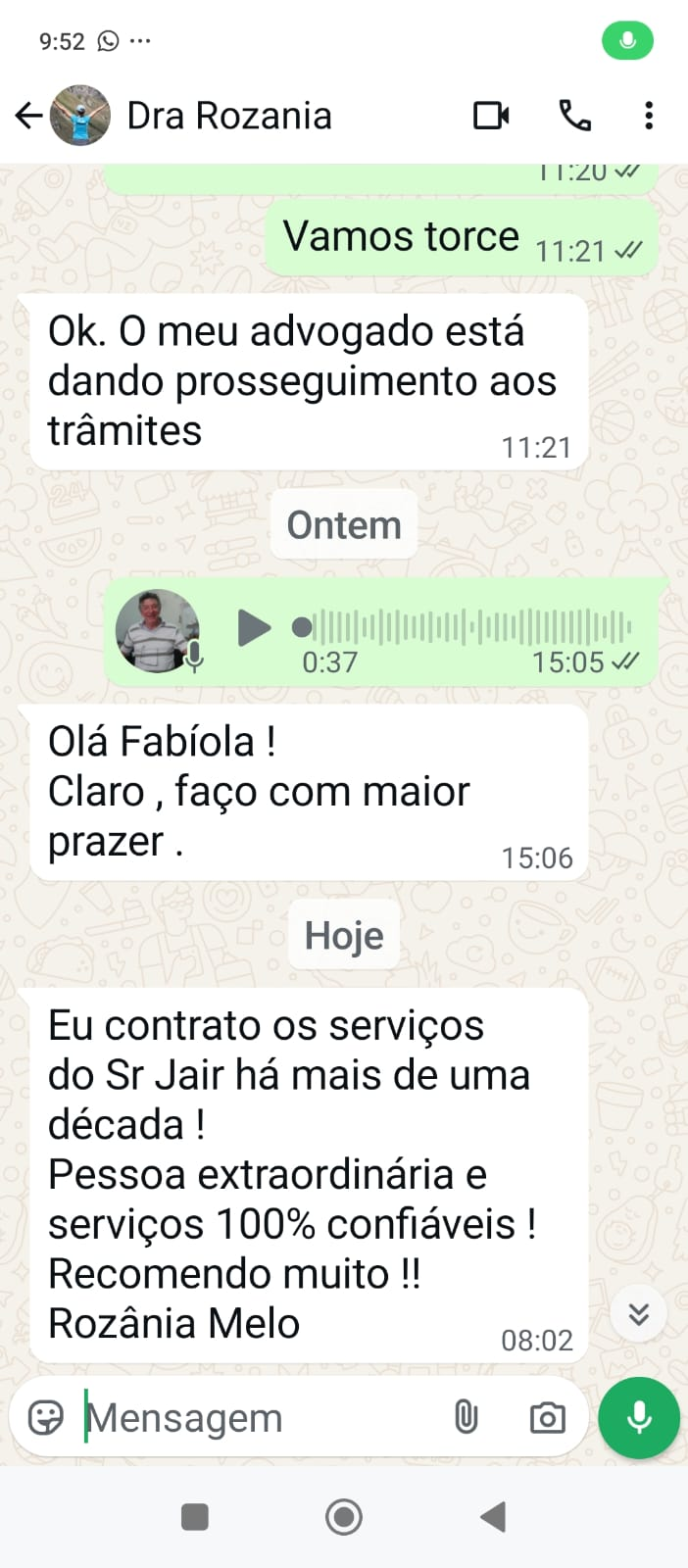This screenshot has width=688, height=1568.
Task: Play the 0:37 voice message
Action: (254, 627)
